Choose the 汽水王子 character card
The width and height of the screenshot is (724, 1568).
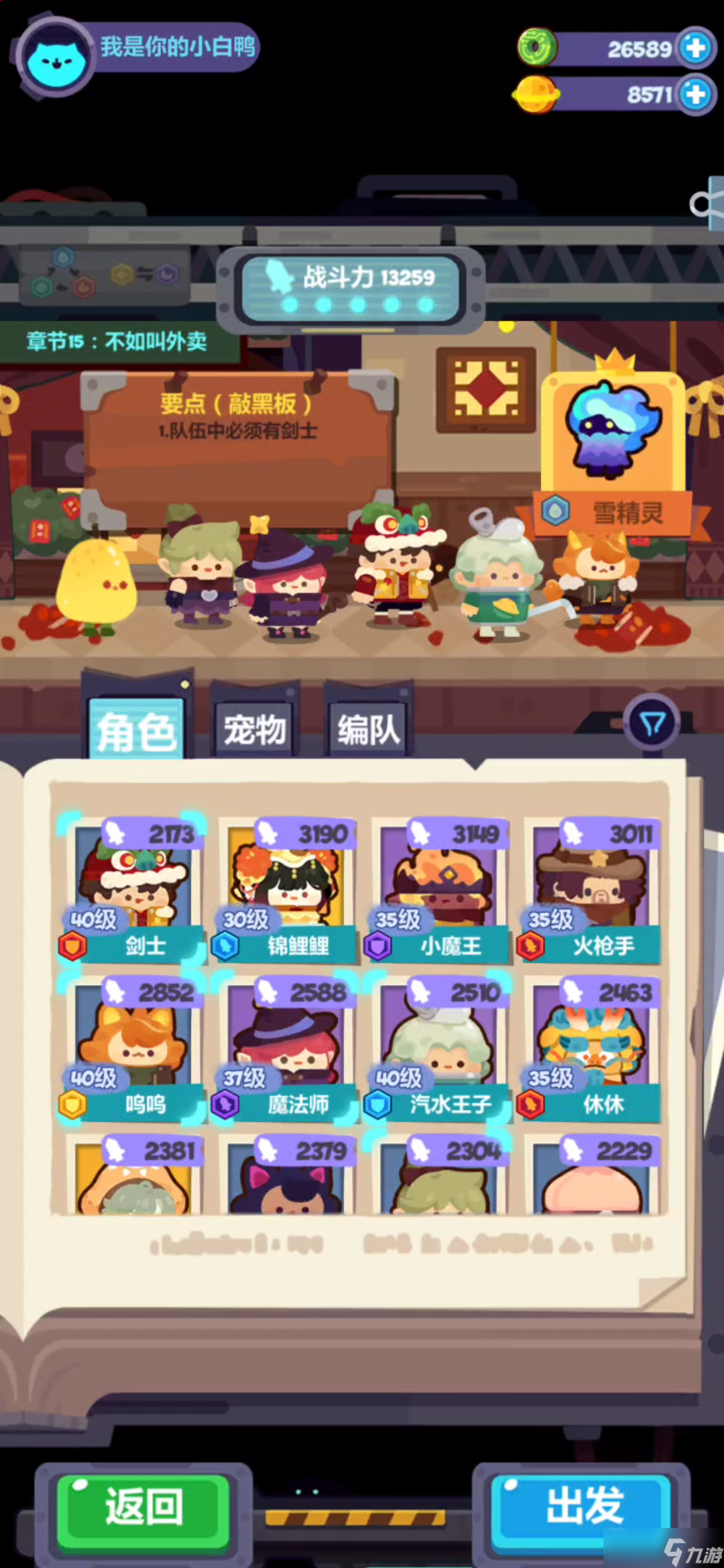click(438, 1050)
